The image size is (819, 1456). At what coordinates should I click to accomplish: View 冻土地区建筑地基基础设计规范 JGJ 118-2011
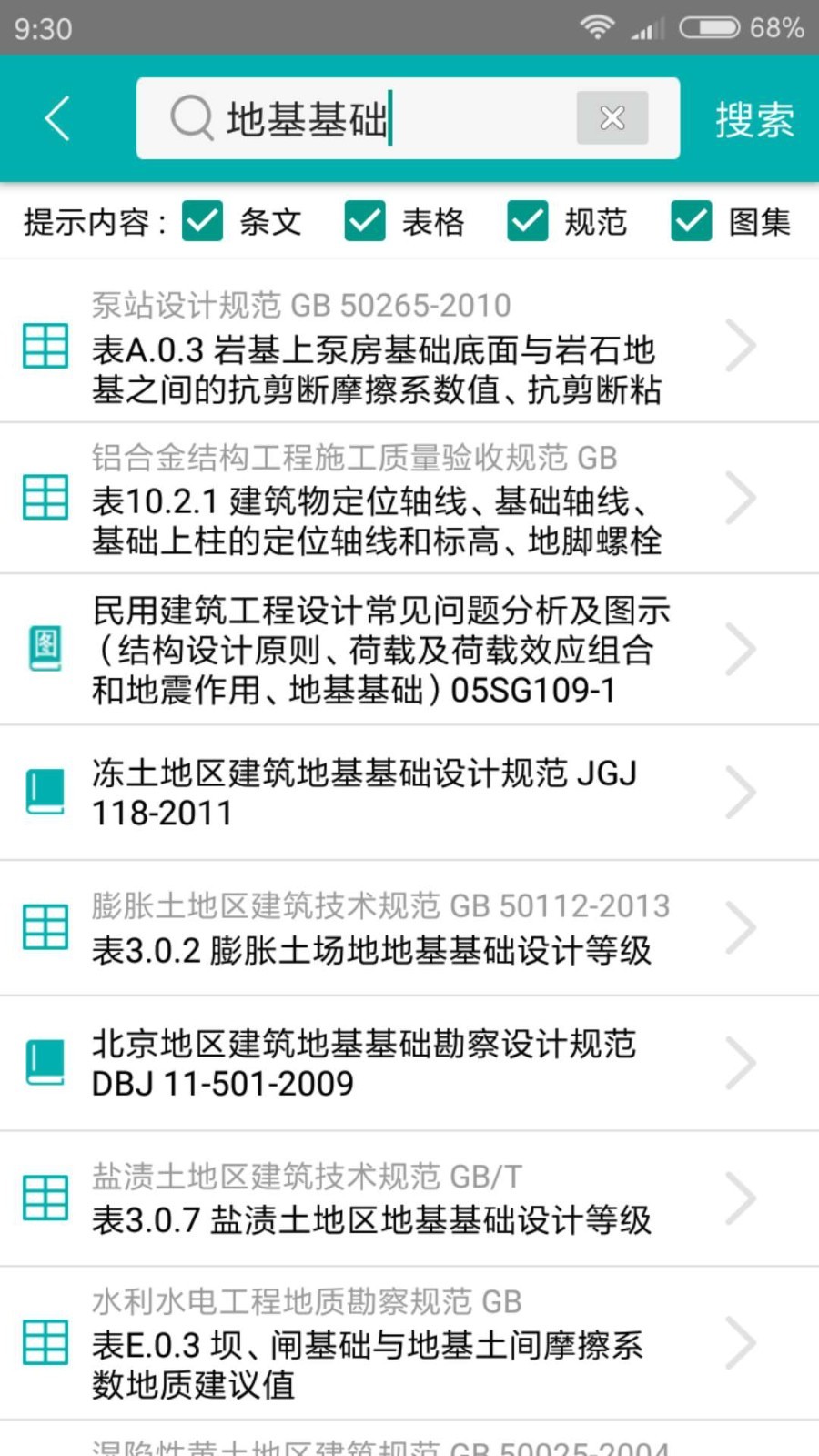(x=382, y=792)
